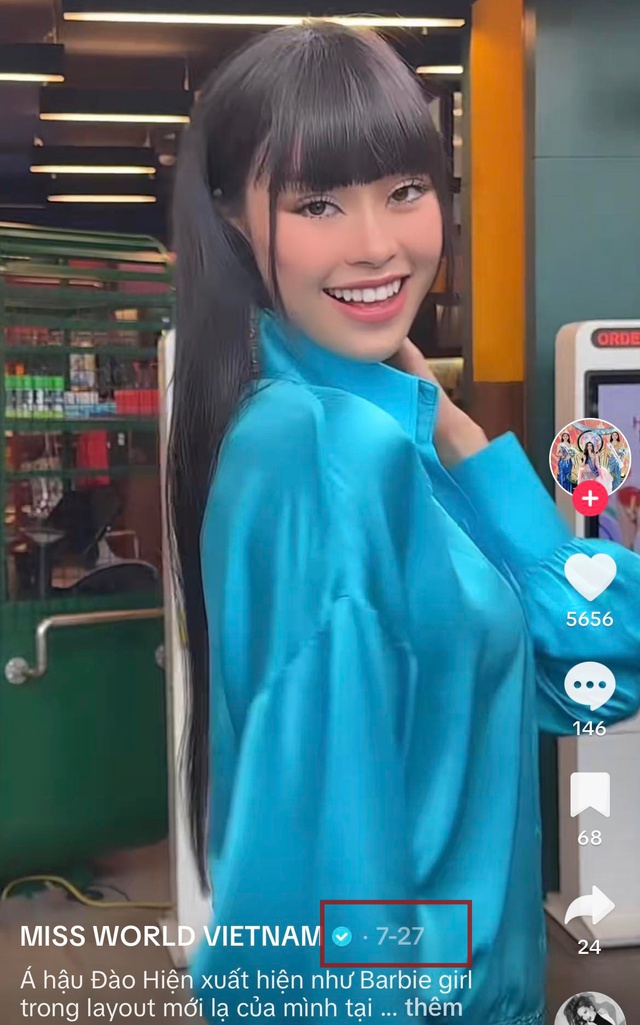Open the spinning sound disc
This screenshot has width=640, height=1025.
click(590, 1010)
